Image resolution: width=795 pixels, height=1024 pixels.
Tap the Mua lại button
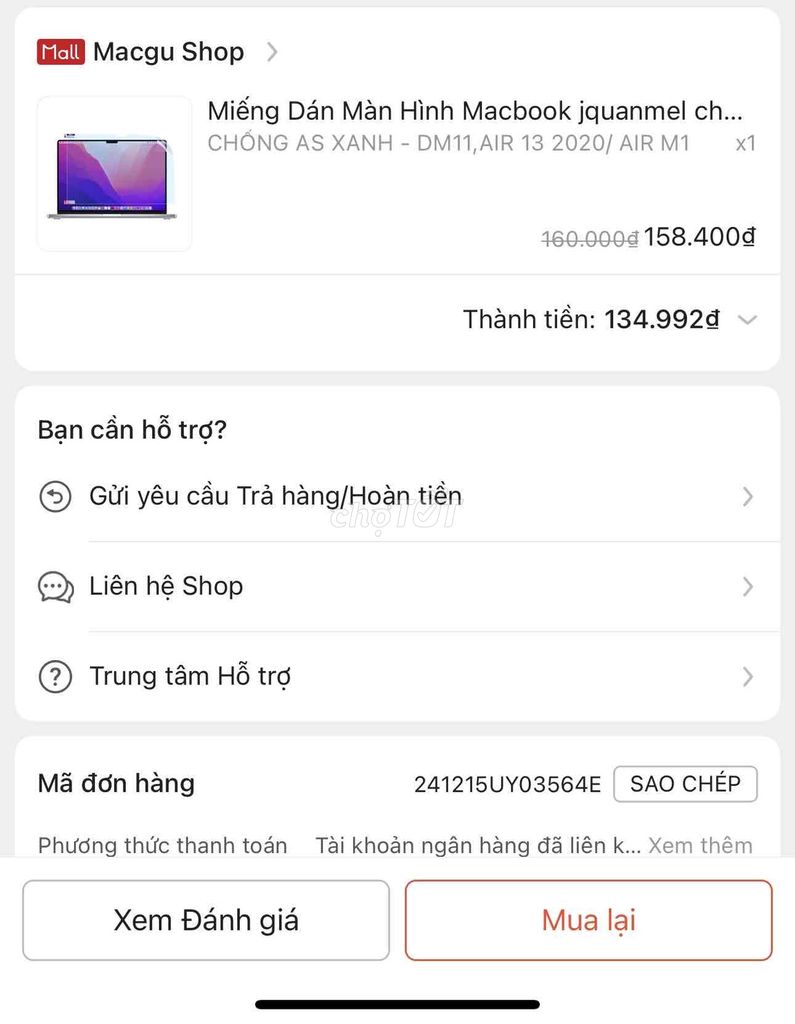click(x=587, y=920)
